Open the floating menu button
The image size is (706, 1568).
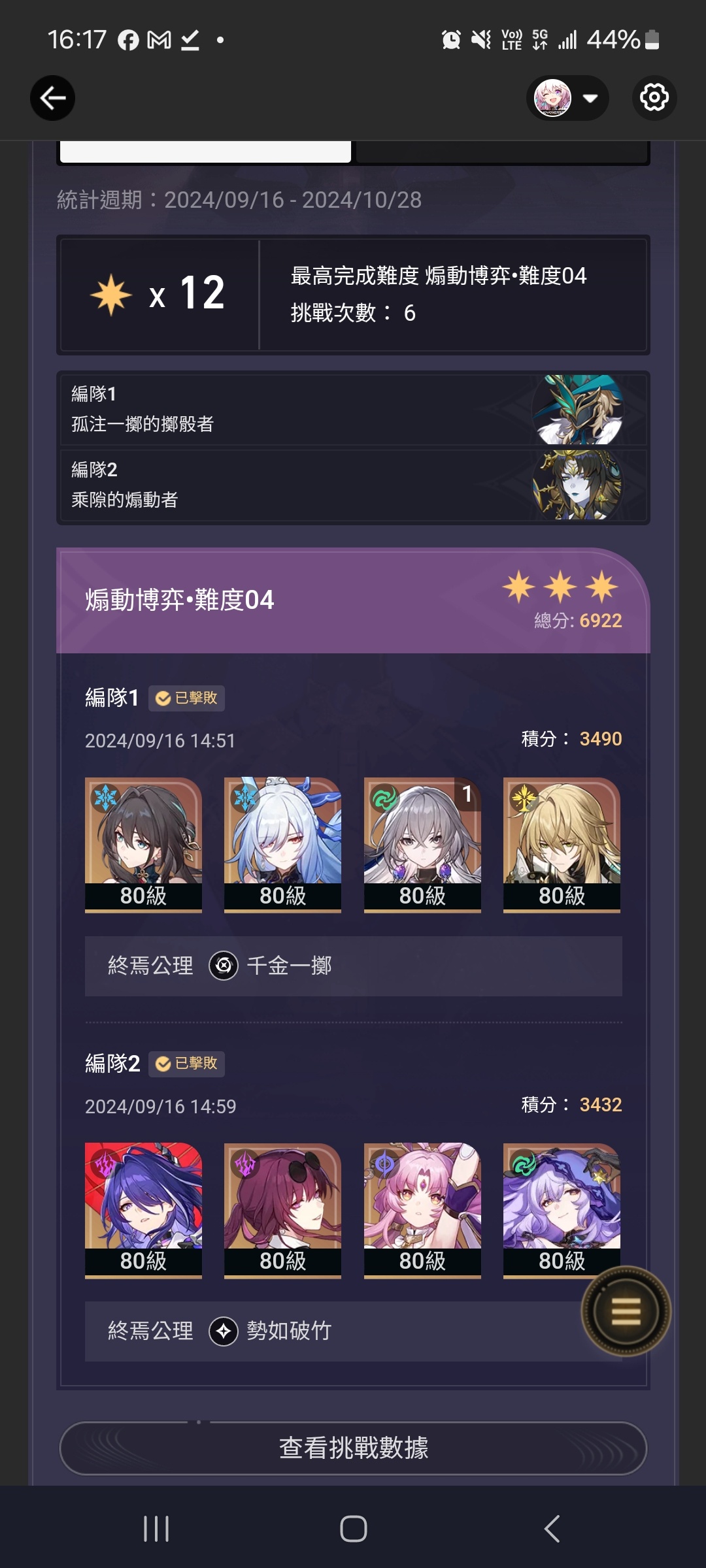(x=626, y=1311)
